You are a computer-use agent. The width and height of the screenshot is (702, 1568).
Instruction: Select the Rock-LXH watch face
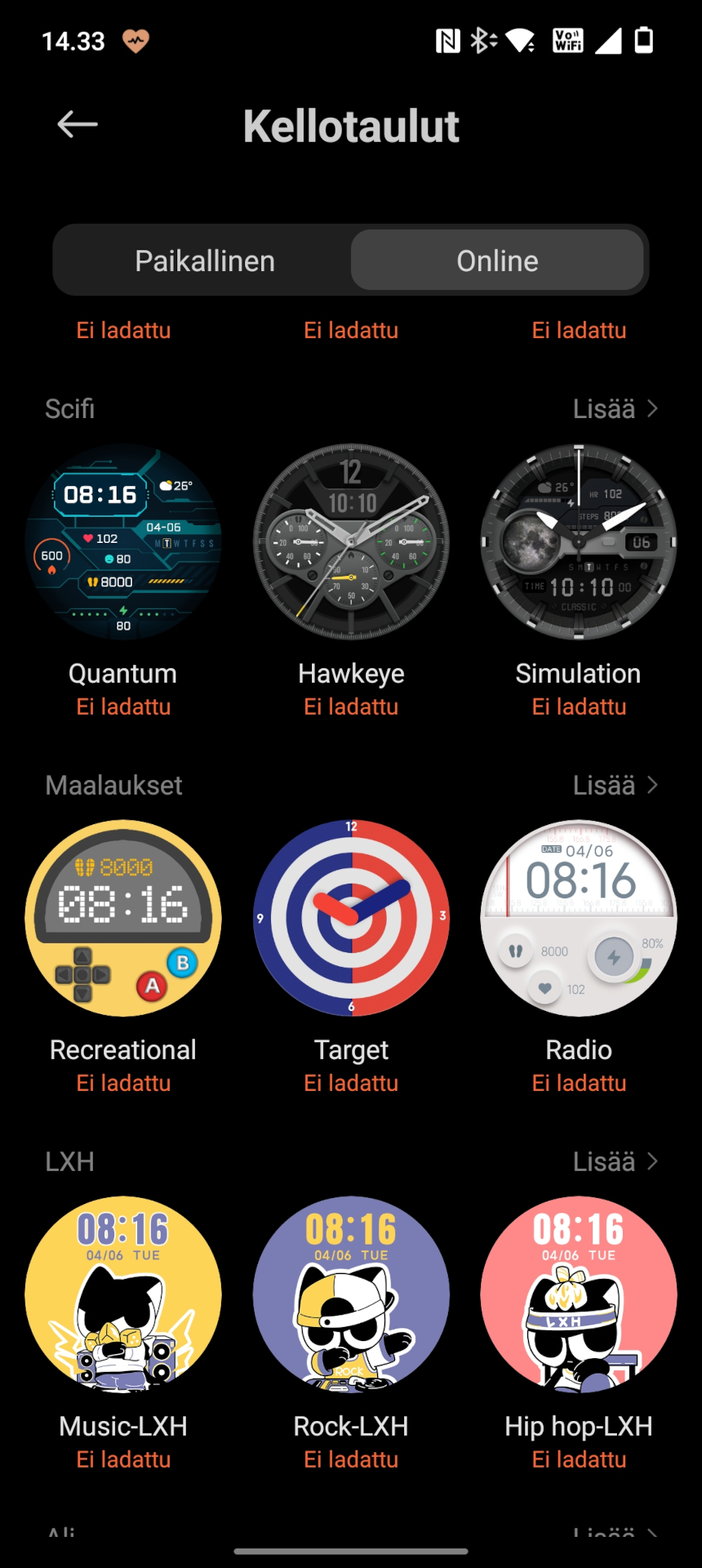351,1294
